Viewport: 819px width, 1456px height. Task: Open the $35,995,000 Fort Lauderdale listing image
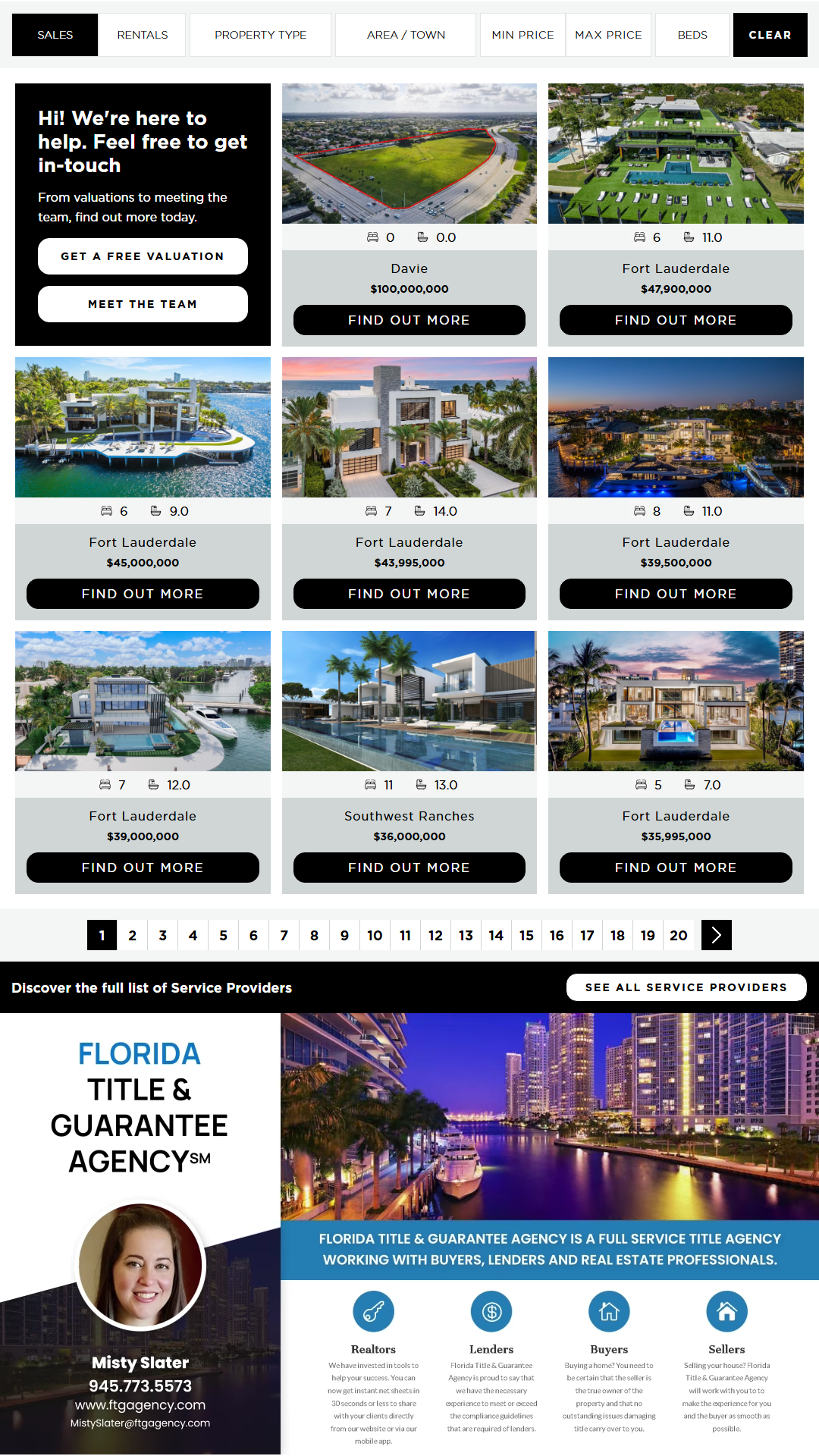coord(676,701)
